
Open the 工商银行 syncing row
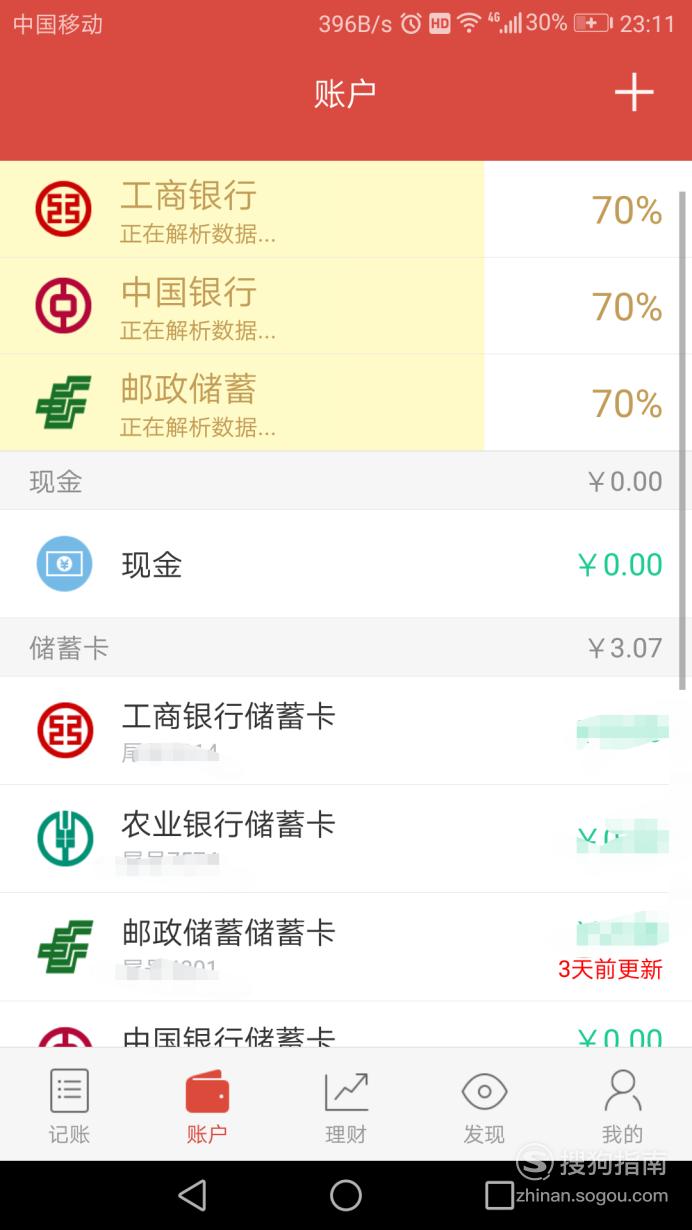346,210
